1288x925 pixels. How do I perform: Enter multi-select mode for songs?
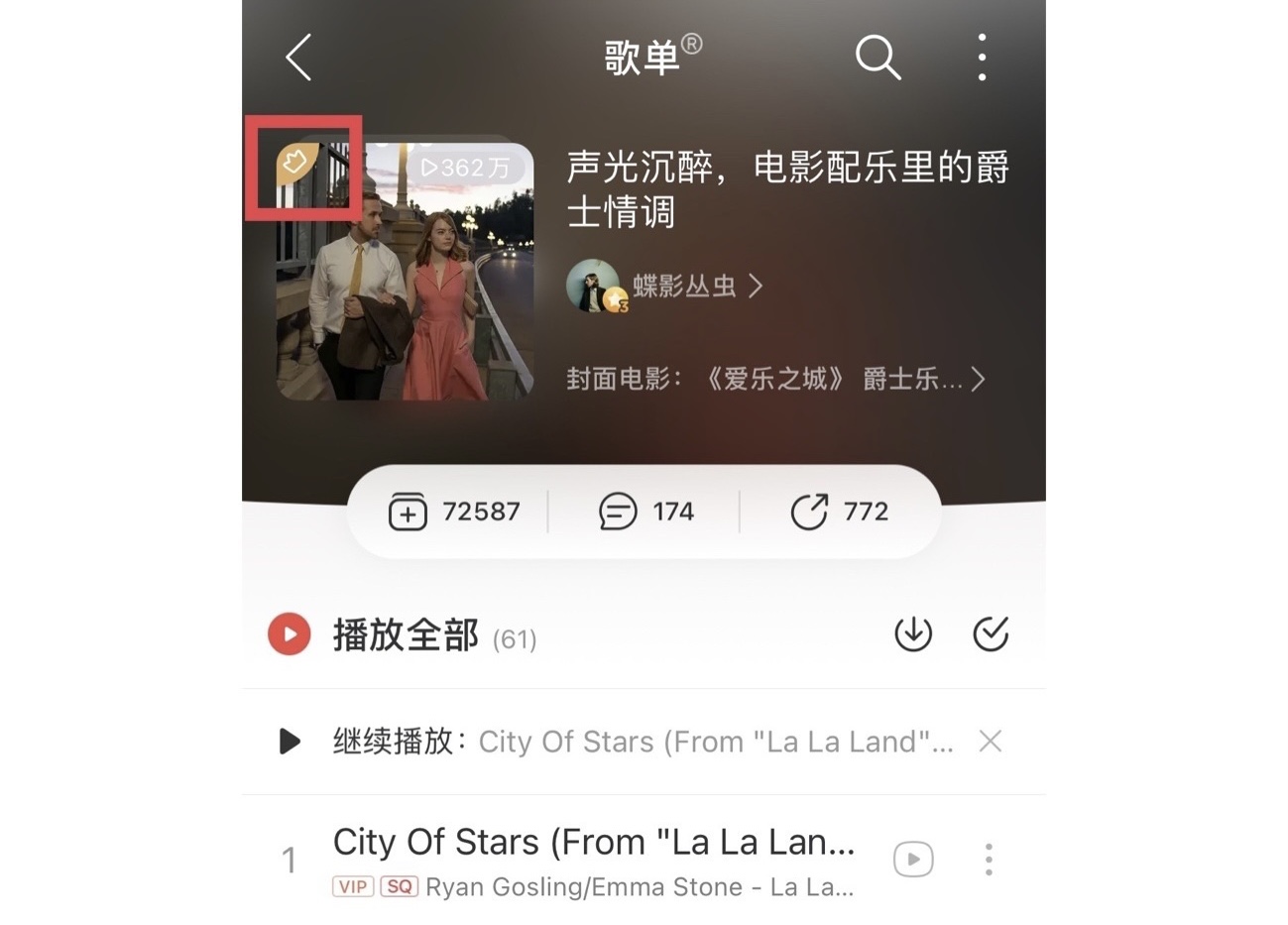pos(991,634)
